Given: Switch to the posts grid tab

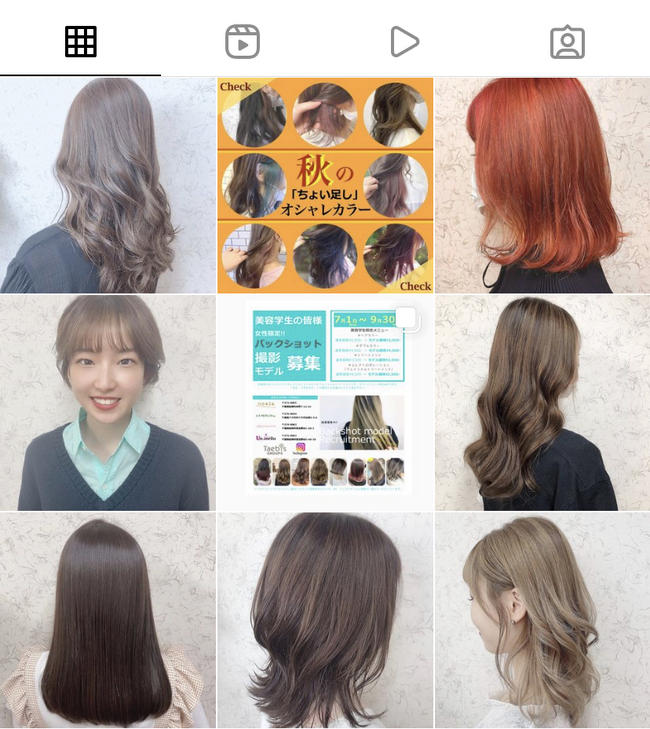Looking at the screenshot, I should (x=80, y=41).
